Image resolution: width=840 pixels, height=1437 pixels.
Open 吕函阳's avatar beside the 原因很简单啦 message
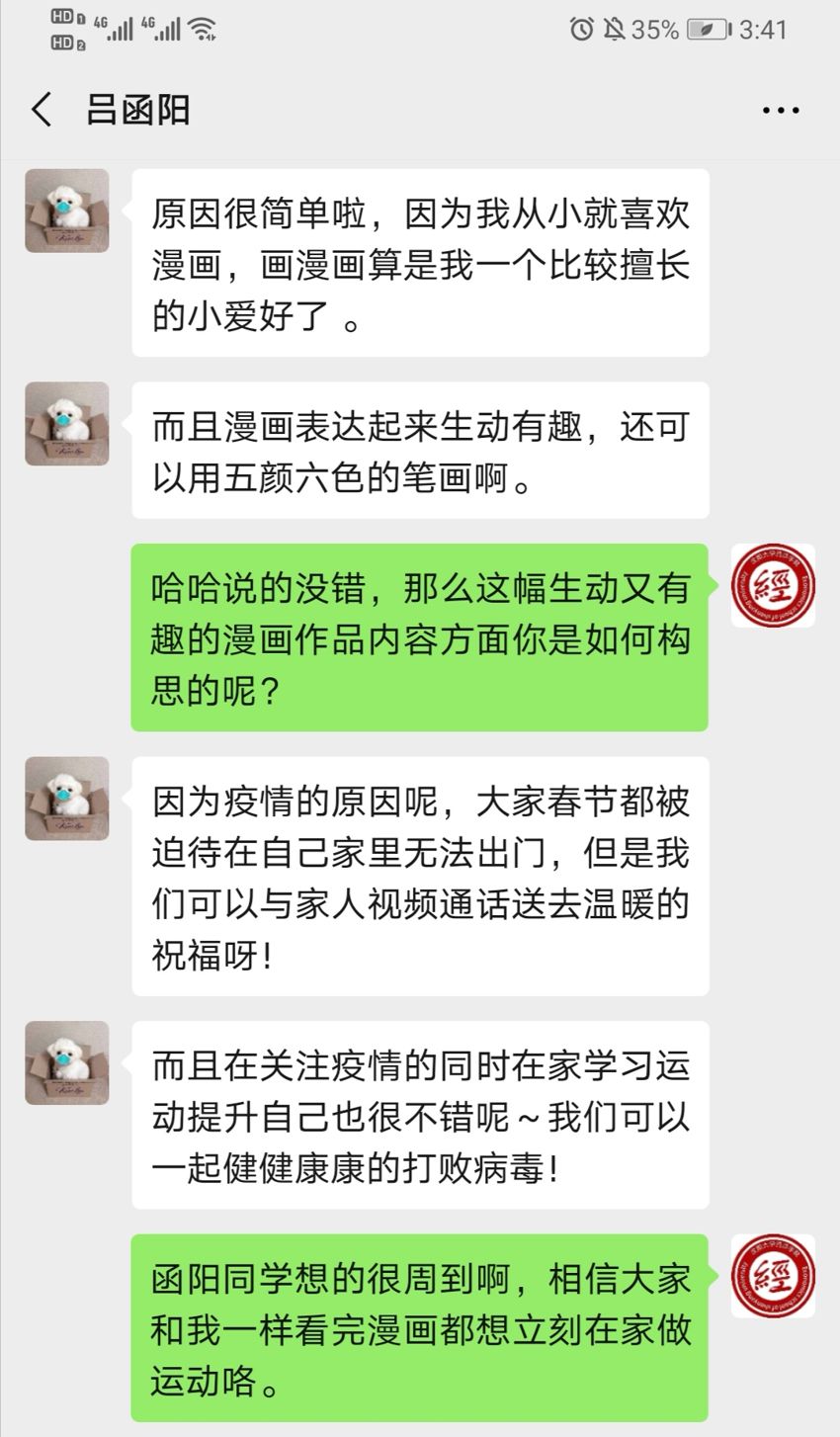point(67,211)
